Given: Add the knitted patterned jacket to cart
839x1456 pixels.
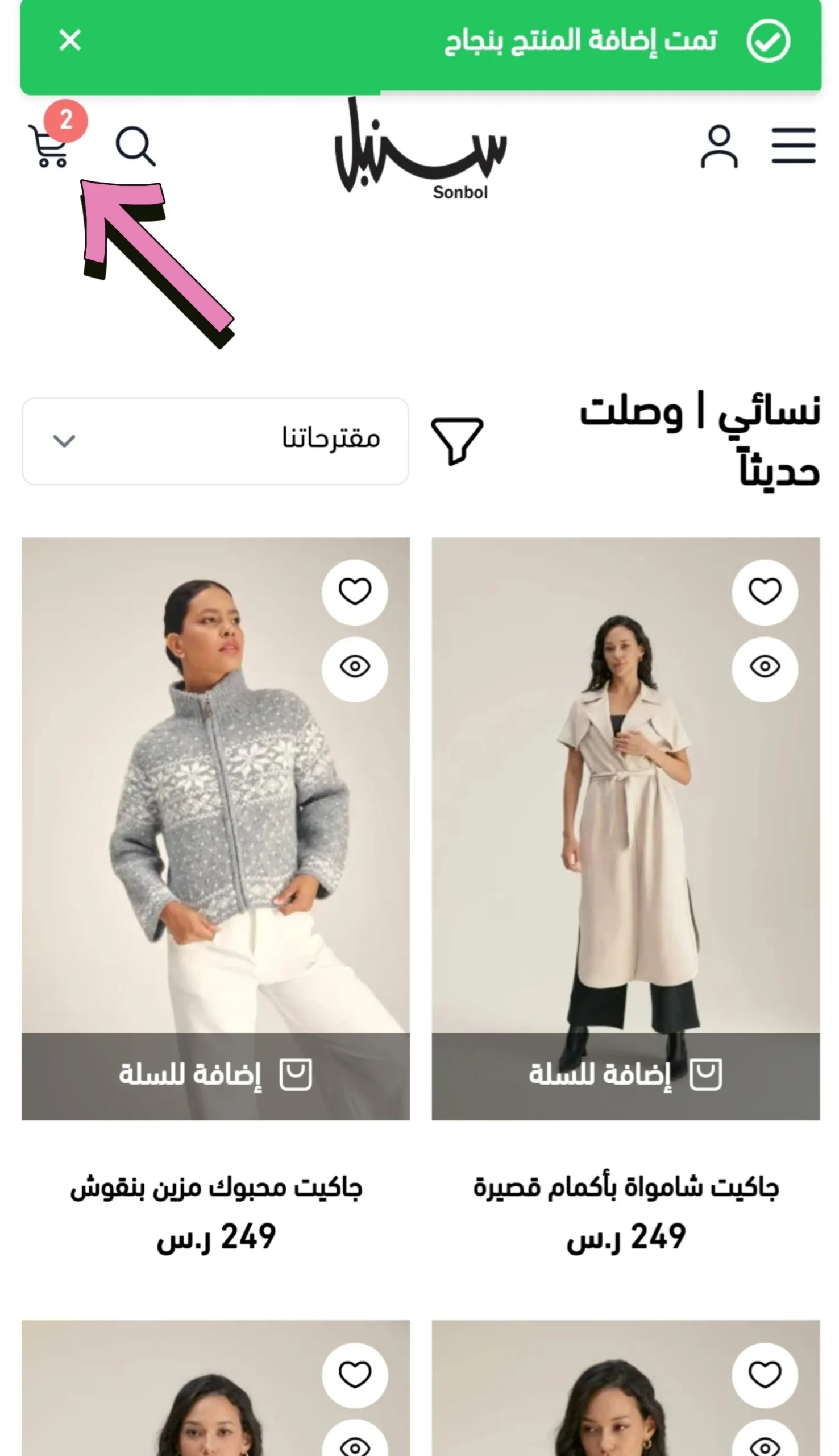Looking at the screenshot, I should [x=215, y=1075].
